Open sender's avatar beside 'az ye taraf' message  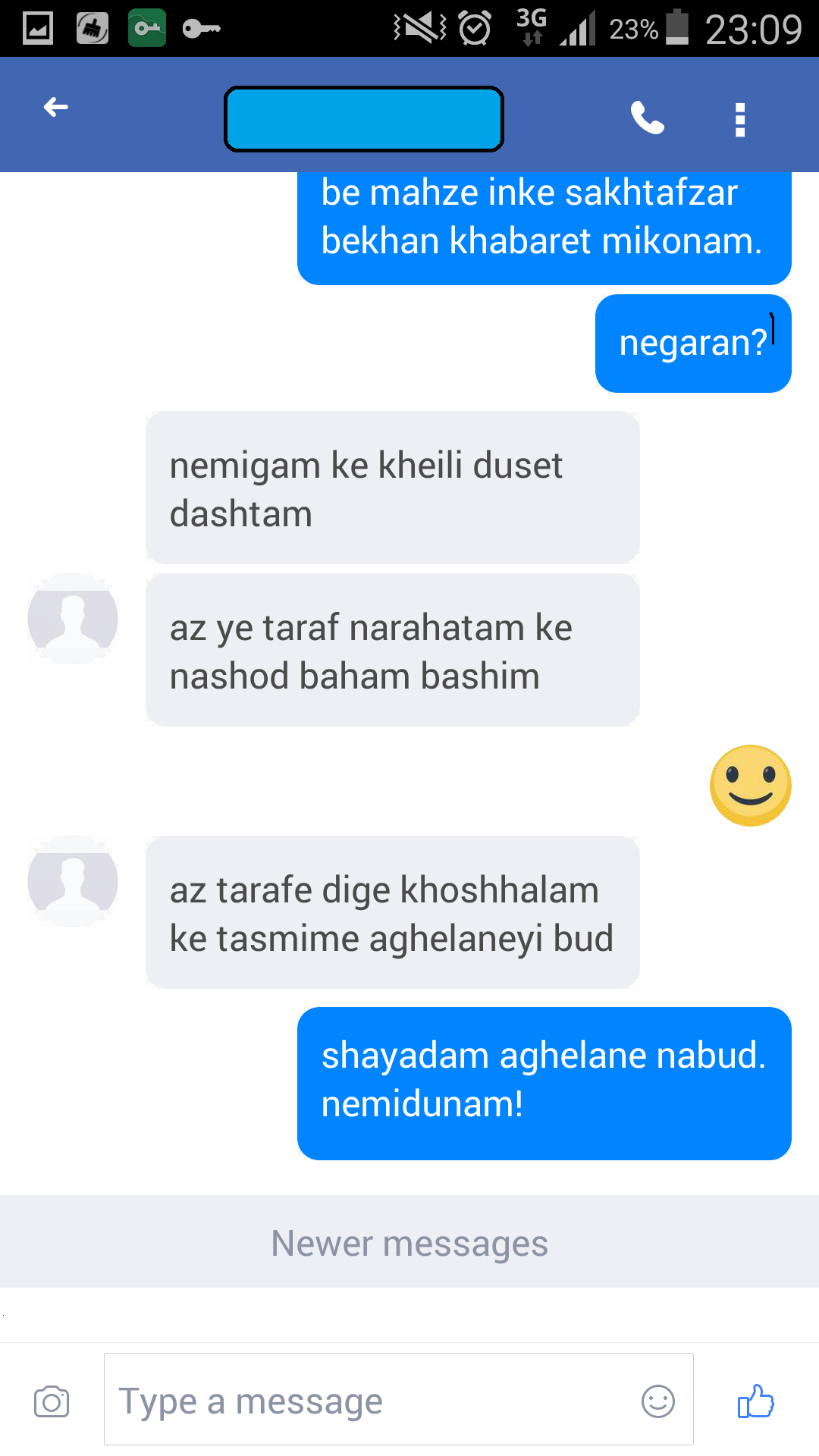(x=73, y=619)
